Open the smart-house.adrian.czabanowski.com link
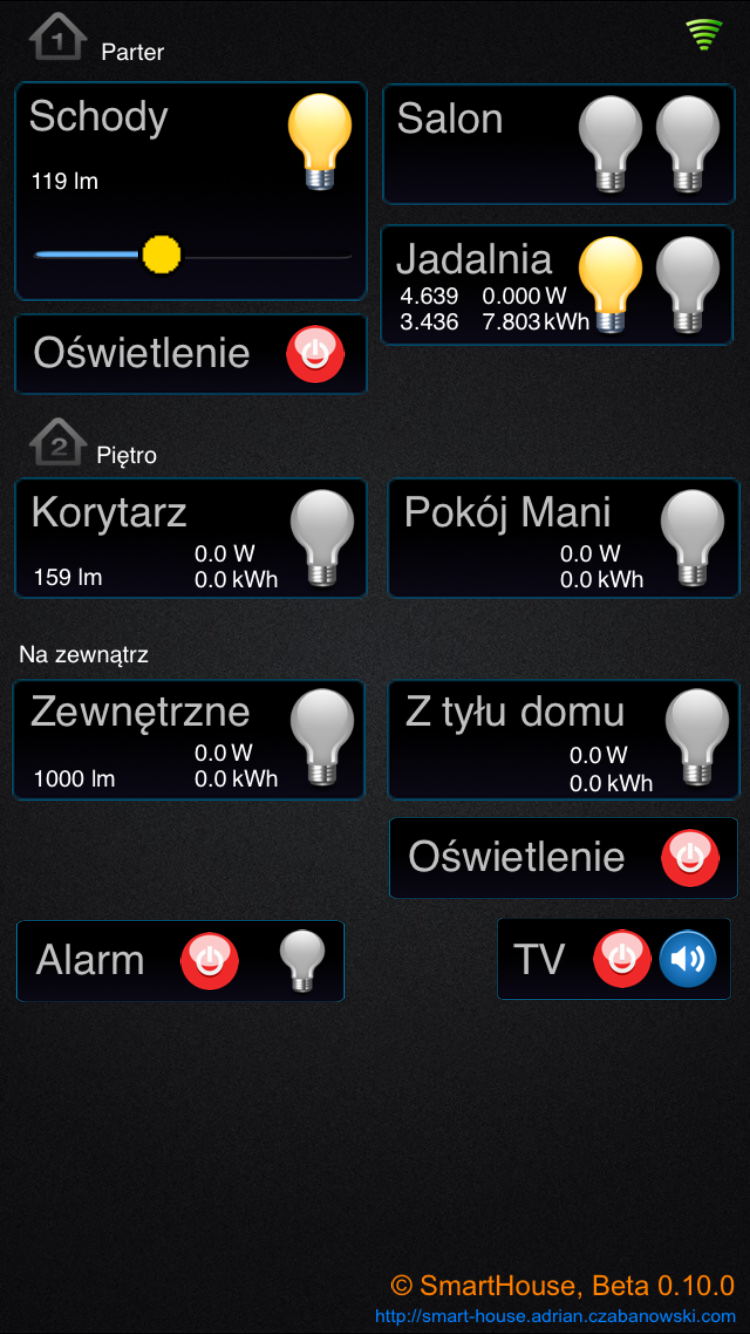750x1334 pixels. pos(555,1316)
